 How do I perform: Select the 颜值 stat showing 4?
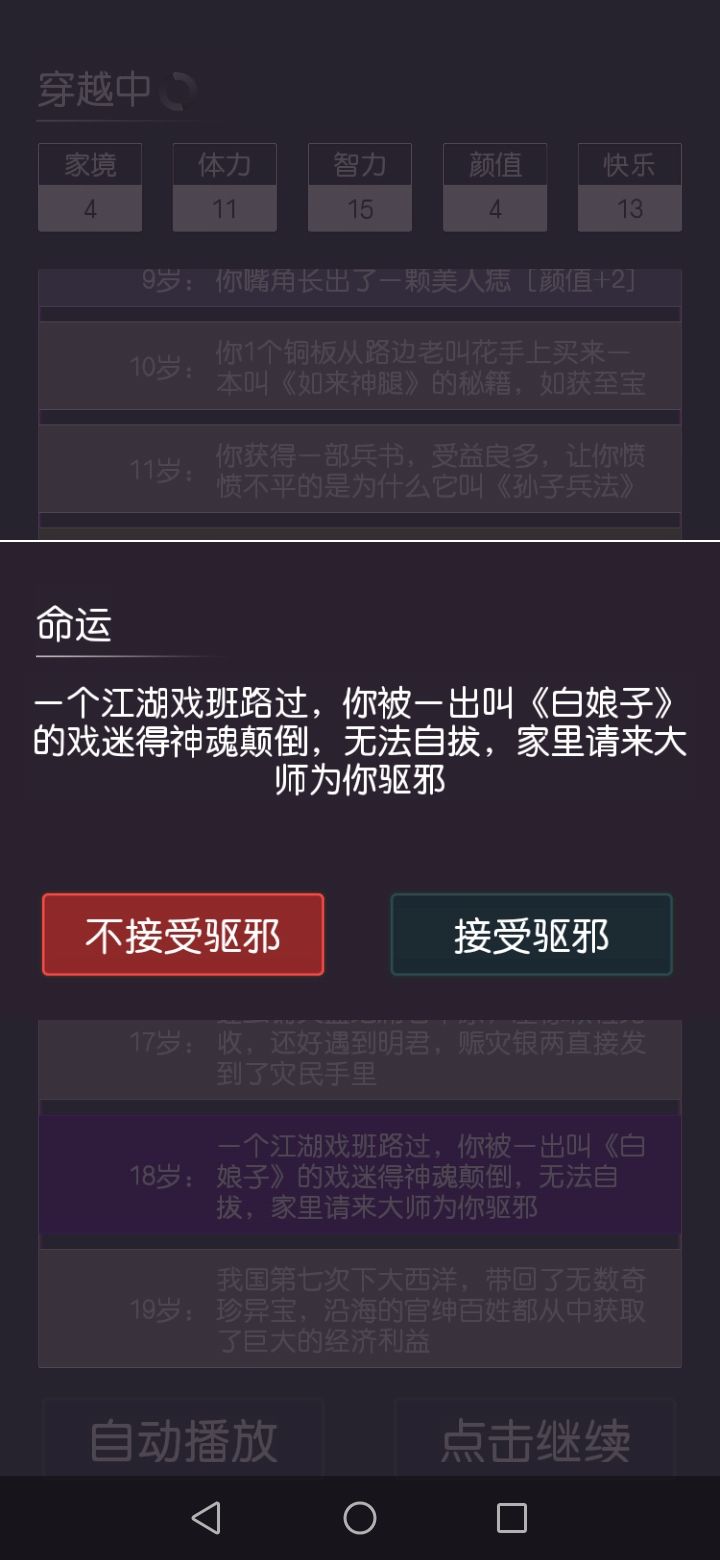(495, 187)
